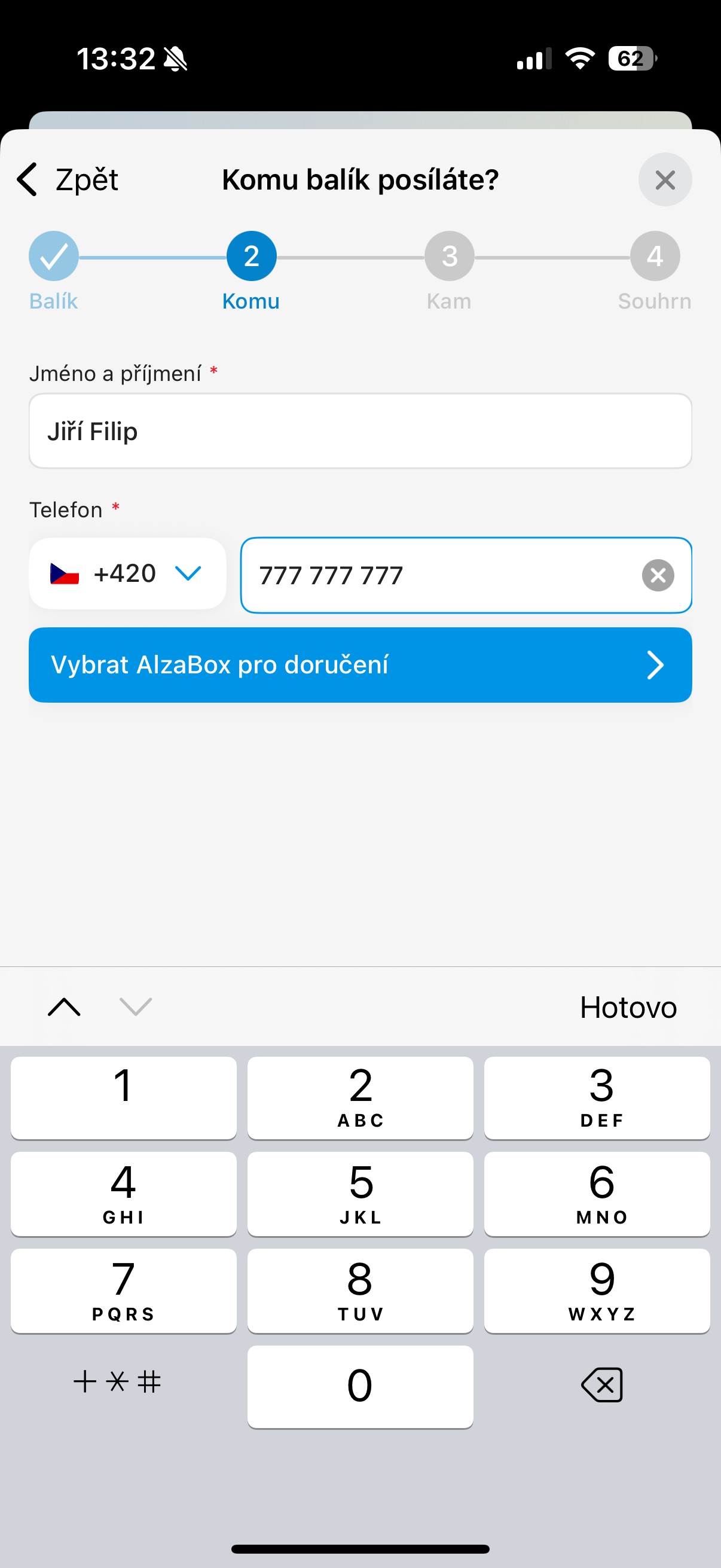Close the package sending dialog
The image size is (721, 1568).
click(x=664, y=179)
